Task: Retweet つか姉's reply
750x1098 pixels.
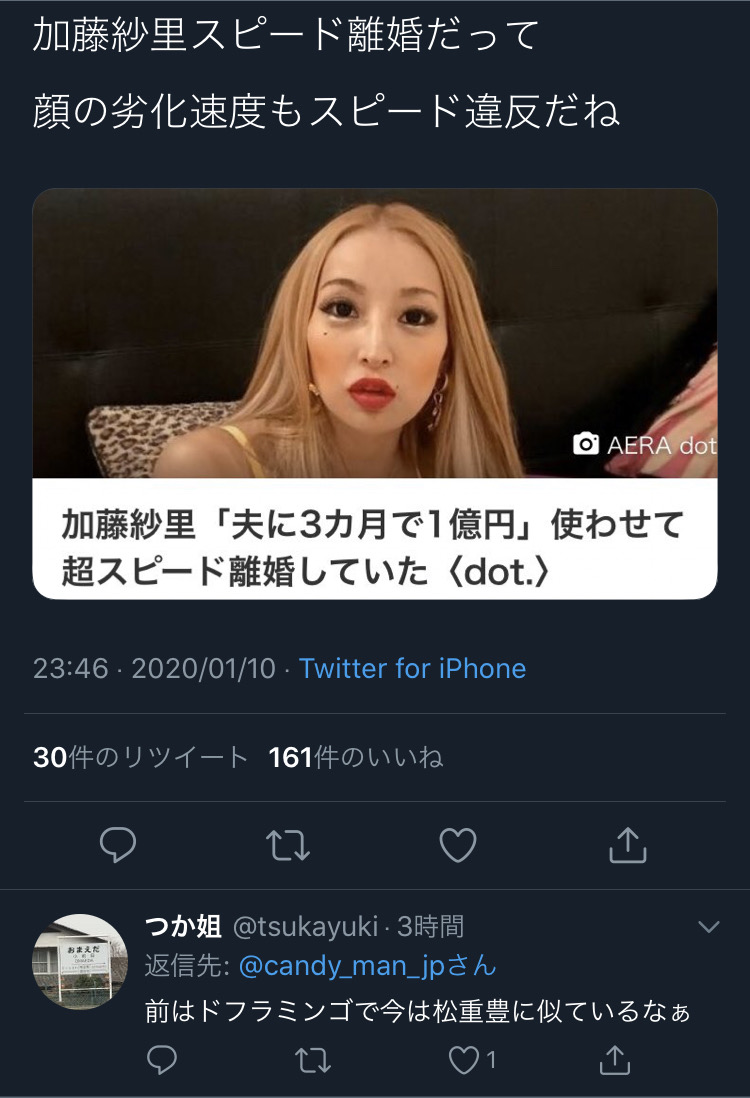Action: tap(314, 1059)
